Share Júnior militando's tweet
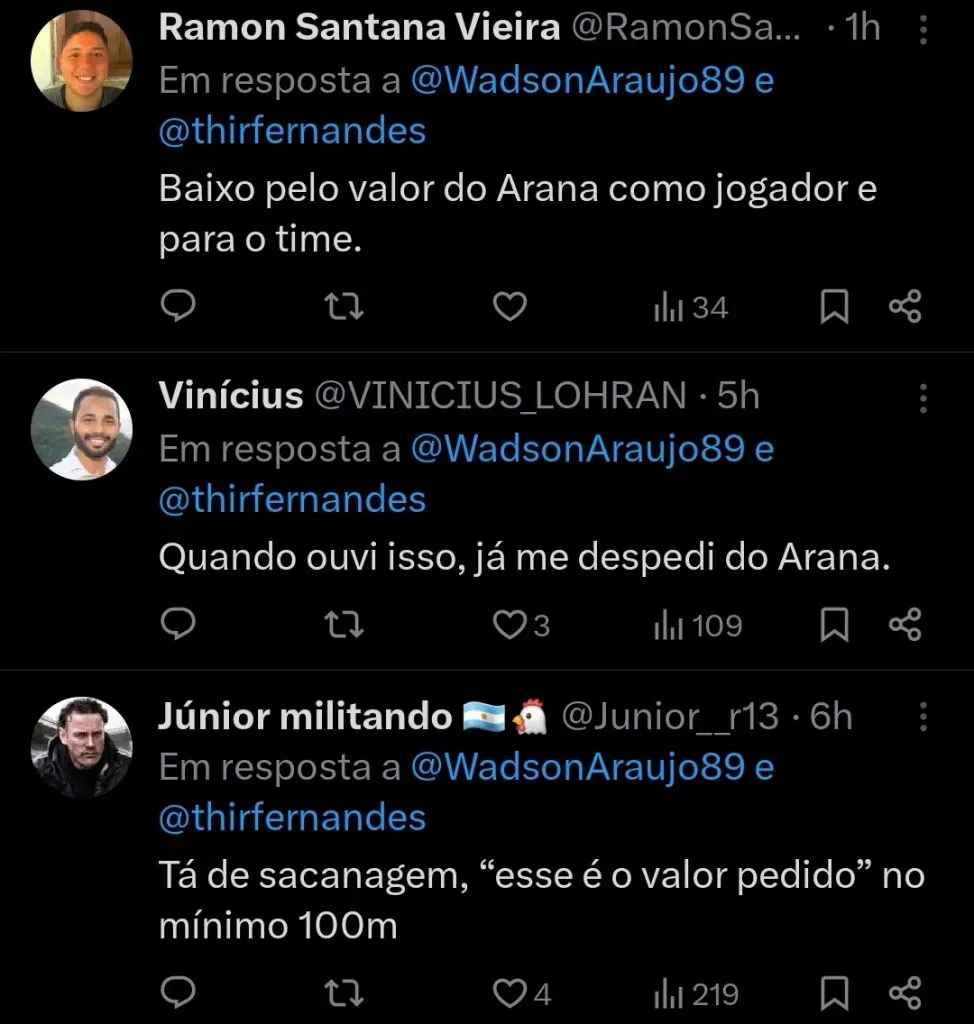Image resolution: width=974 pixels, height=1024 pixels. (905, 993)
